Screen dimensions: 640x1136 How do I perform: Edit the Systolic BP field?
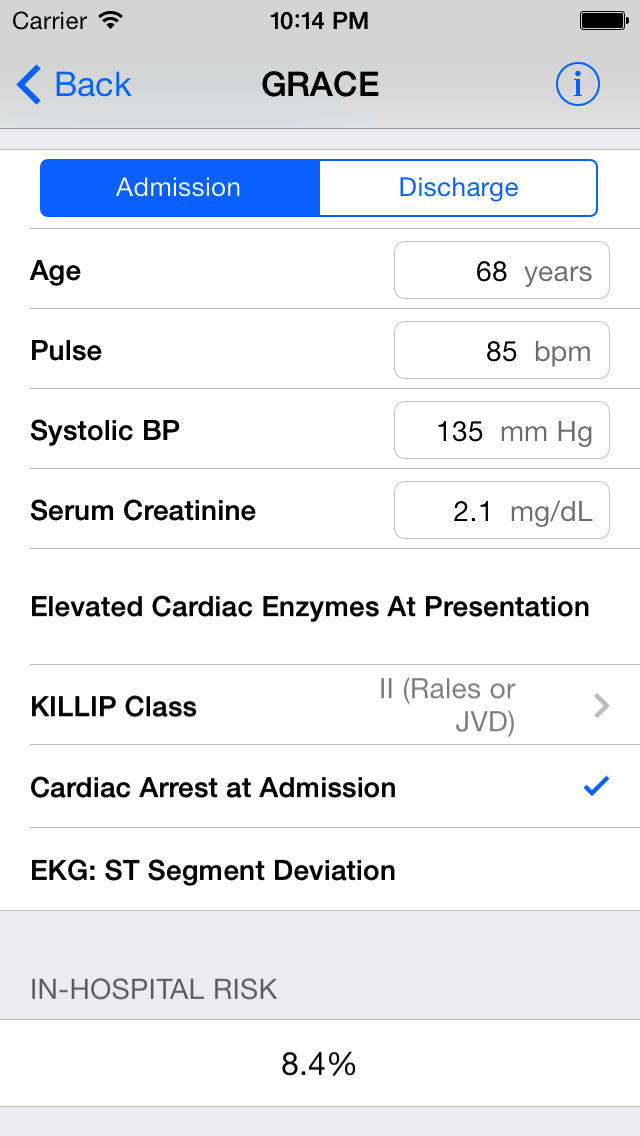[502, 430]
